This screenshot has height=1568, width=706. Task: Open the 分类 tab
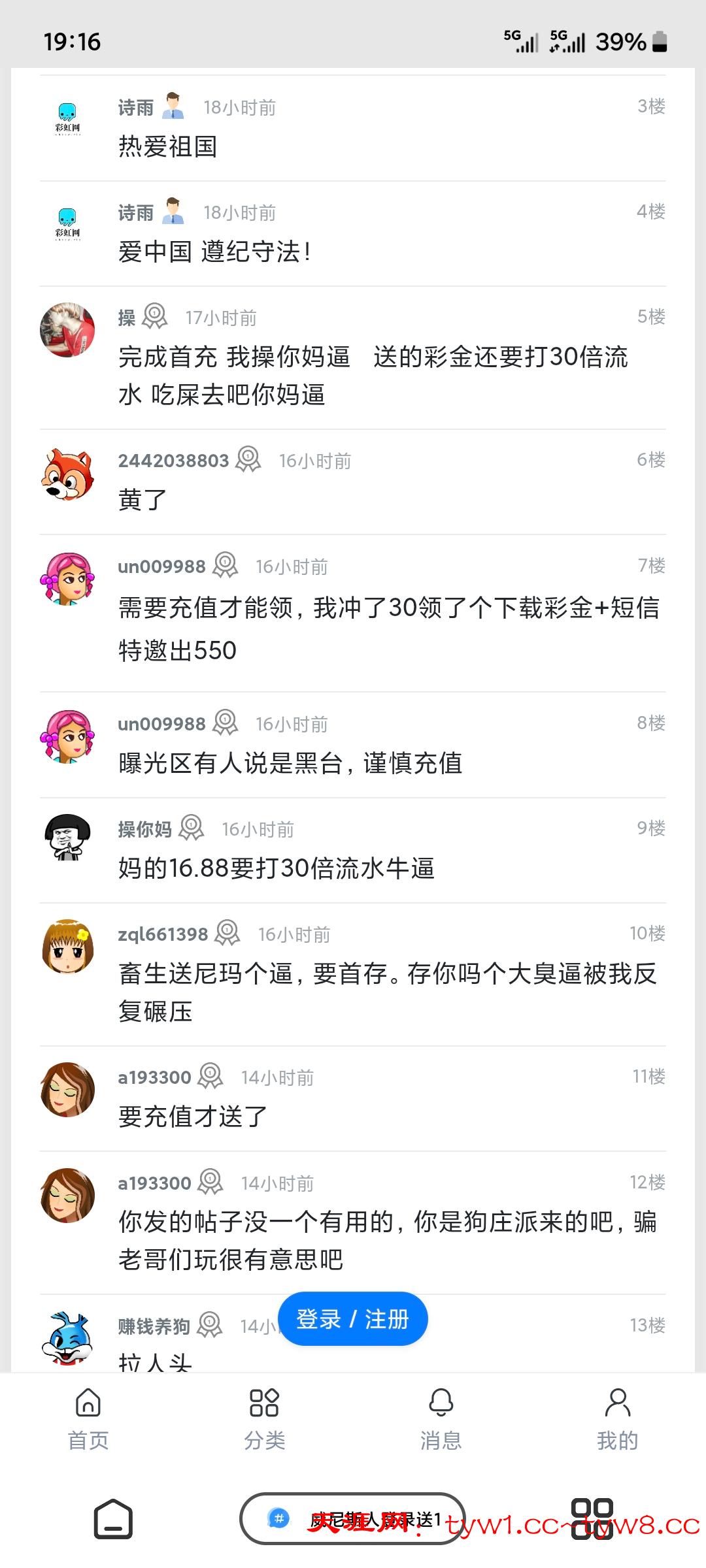pos(265,1416)
